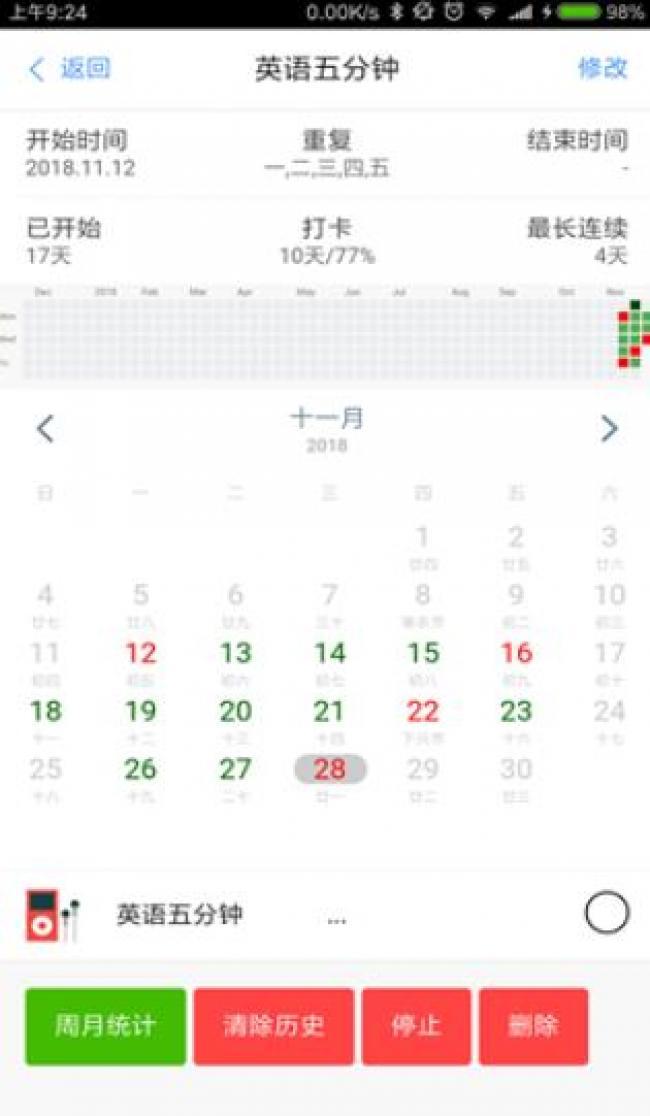
Task: Select November 26 on the calendar
Action: 140,769
